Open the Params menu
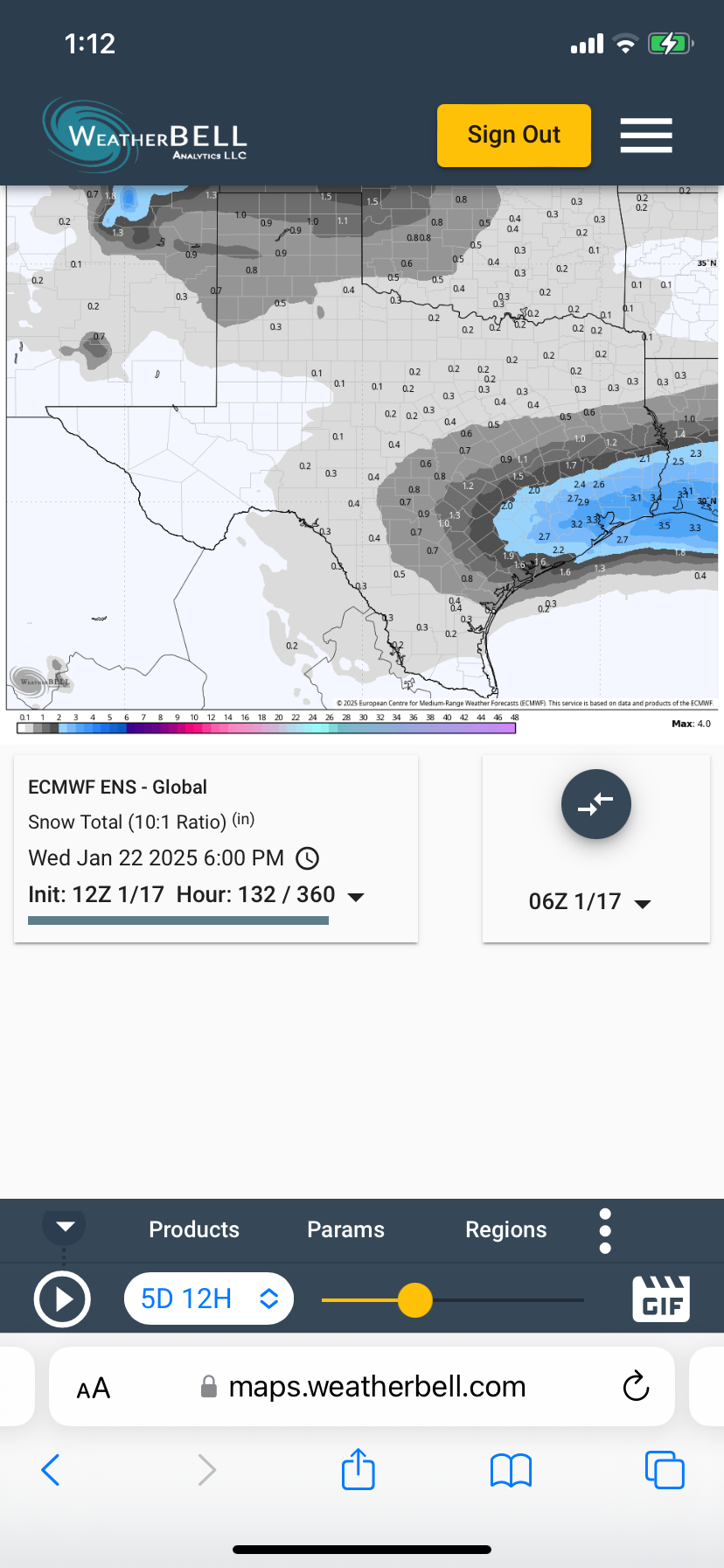724x1568 pixels. point(345,1229)
